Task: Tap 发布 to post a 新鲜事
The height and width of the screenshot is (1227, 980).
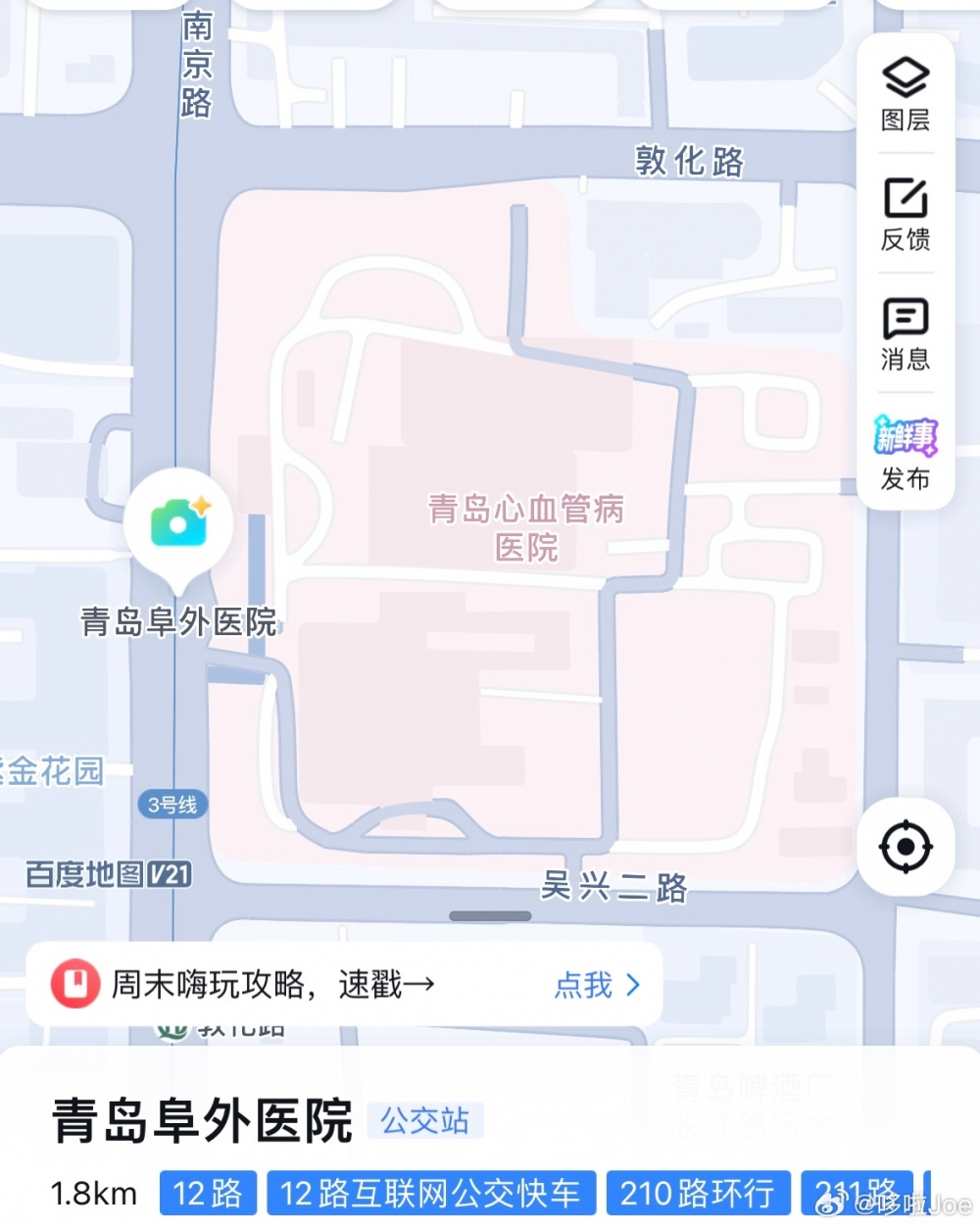Action: pos(906,453)
